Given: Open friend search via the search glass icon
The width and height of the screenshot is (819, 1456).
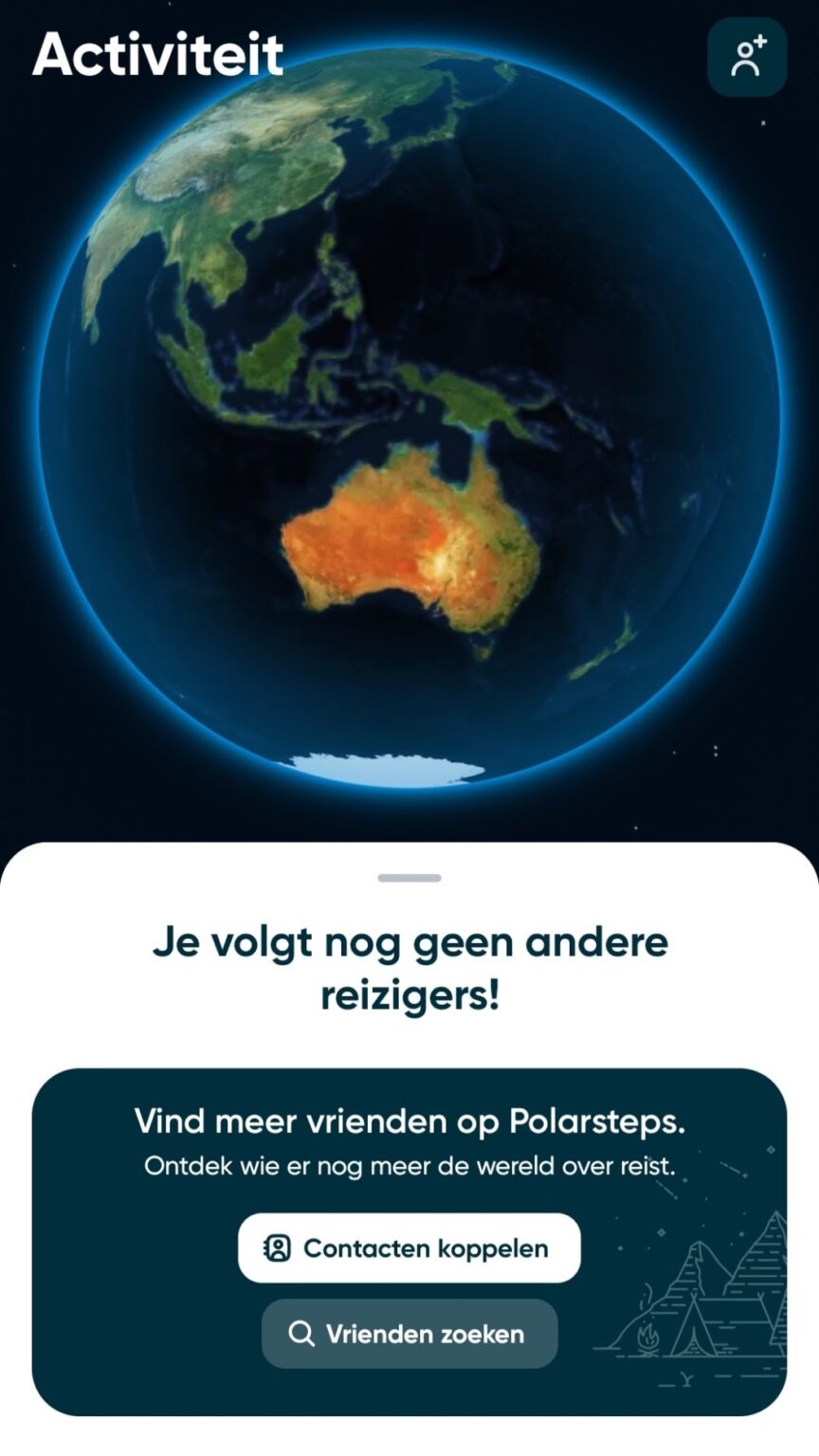Looking at the screenshot, I should click(302, 1333).
